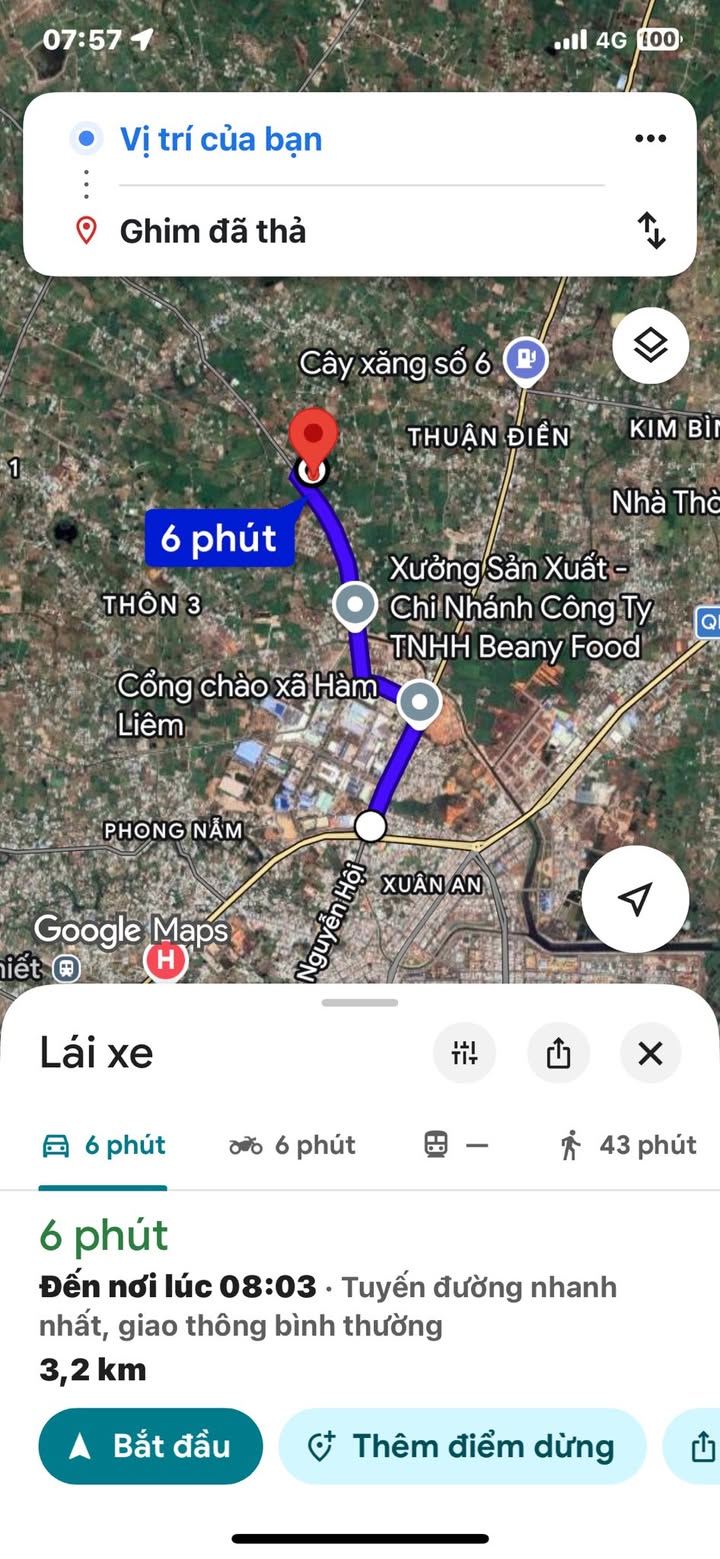Open the three-dot overflow menu

(650, 139)
